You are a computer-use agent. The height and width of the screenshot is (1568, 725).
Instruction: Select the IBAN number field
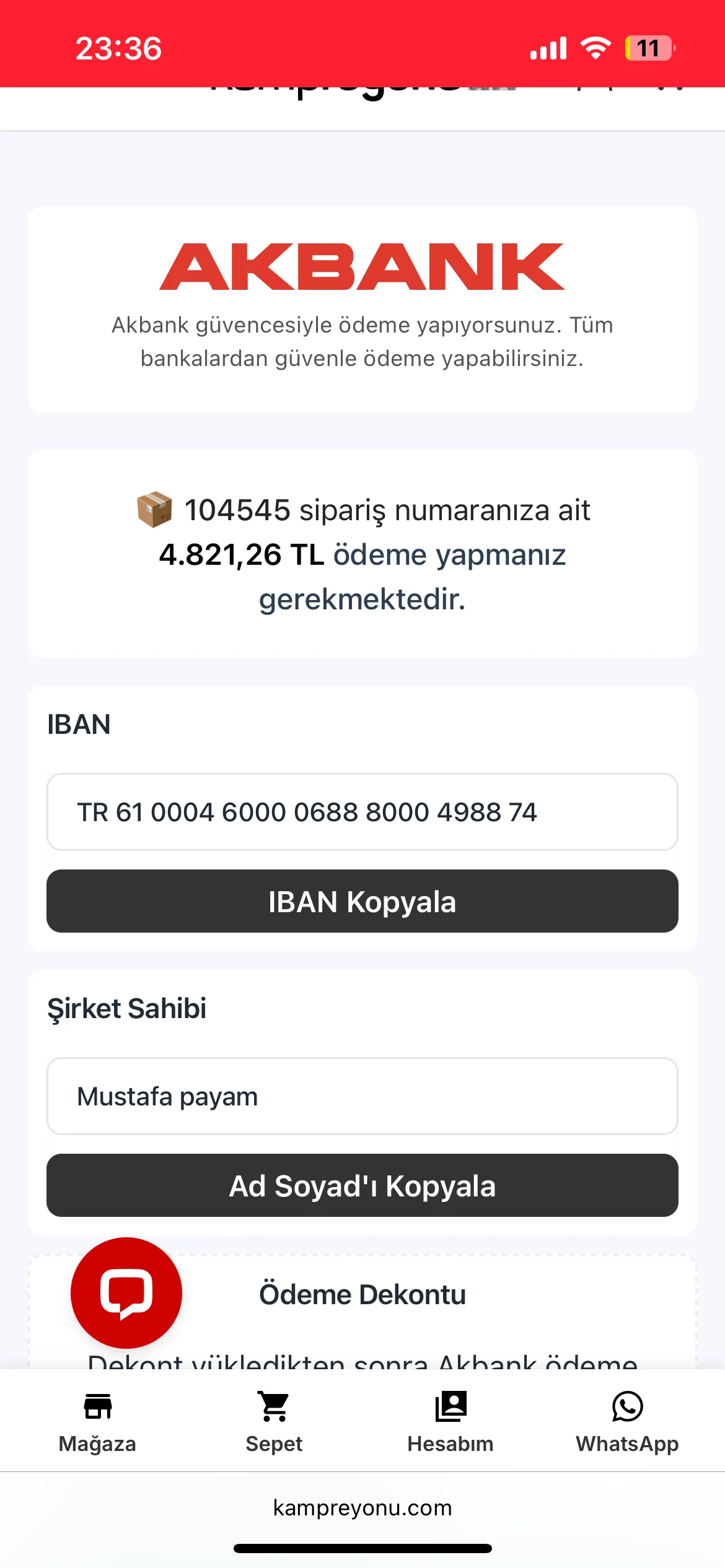362,812
